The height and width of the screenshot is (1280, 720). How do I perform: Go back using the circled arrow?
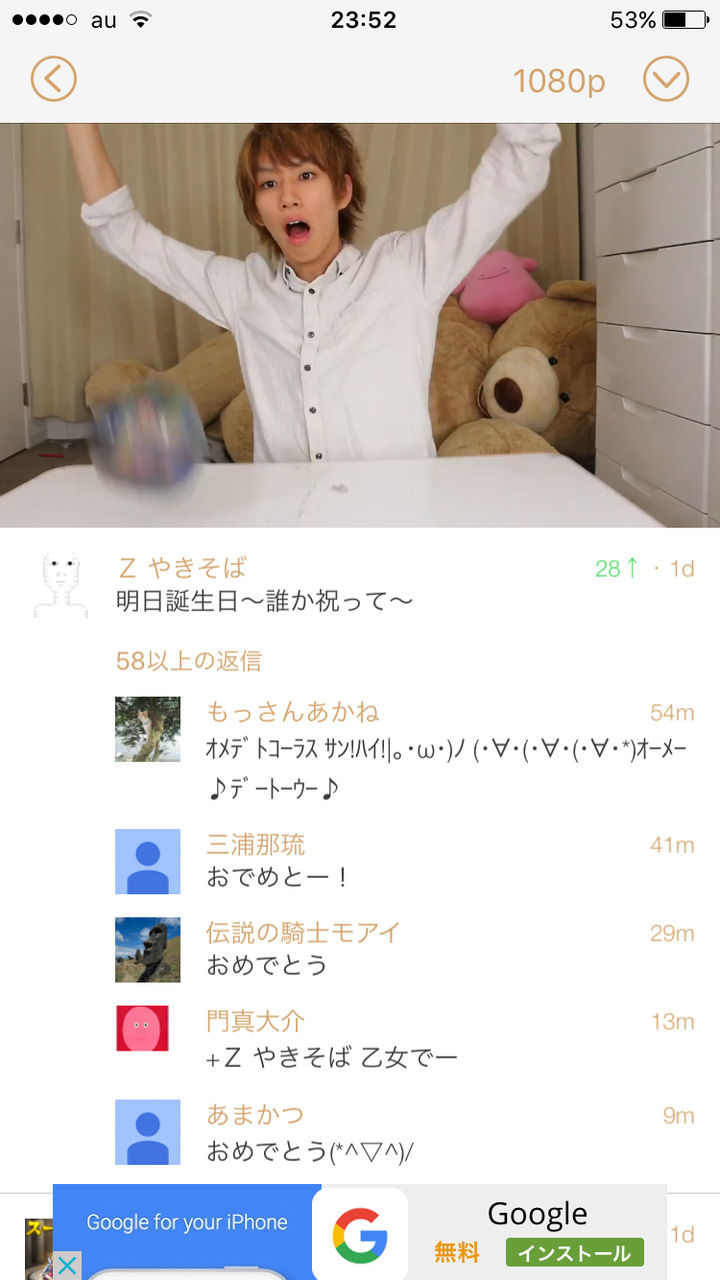pos(53,78)
